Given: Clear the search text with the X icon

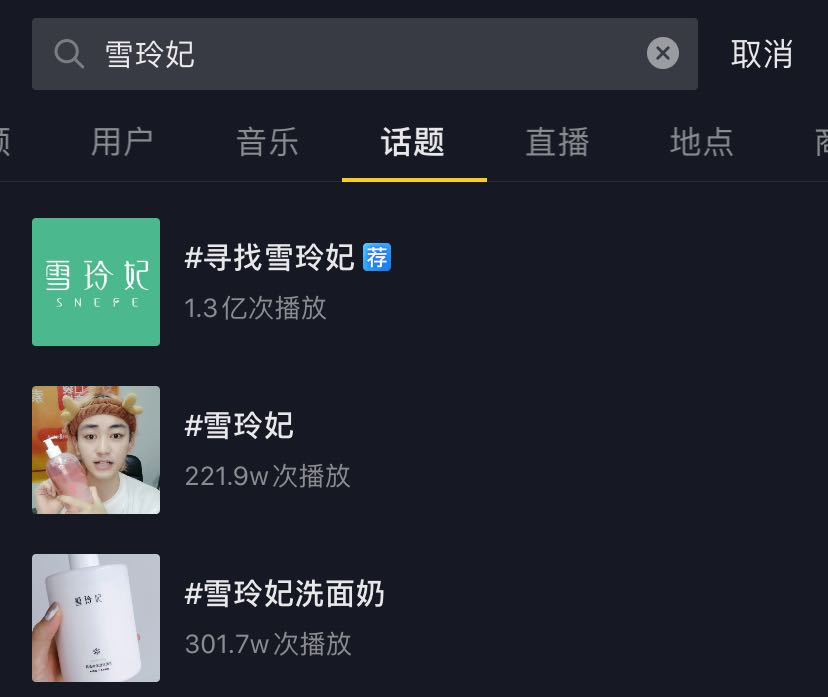Looking at the screenshot, I should tap(662, 53).
